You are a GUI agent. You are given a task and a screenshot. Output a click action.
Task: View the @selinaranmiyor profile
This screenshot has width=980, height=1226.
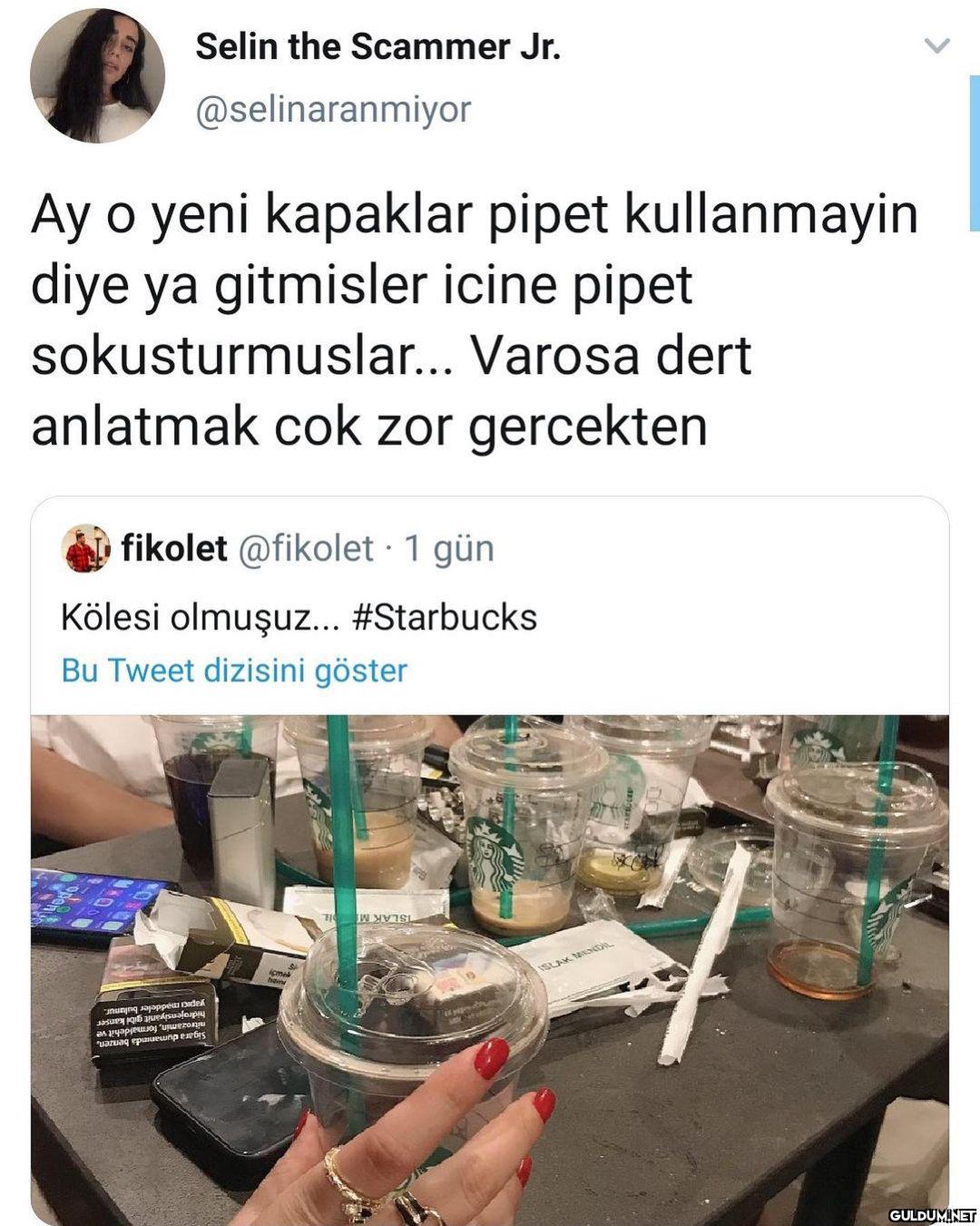point(333,110)
